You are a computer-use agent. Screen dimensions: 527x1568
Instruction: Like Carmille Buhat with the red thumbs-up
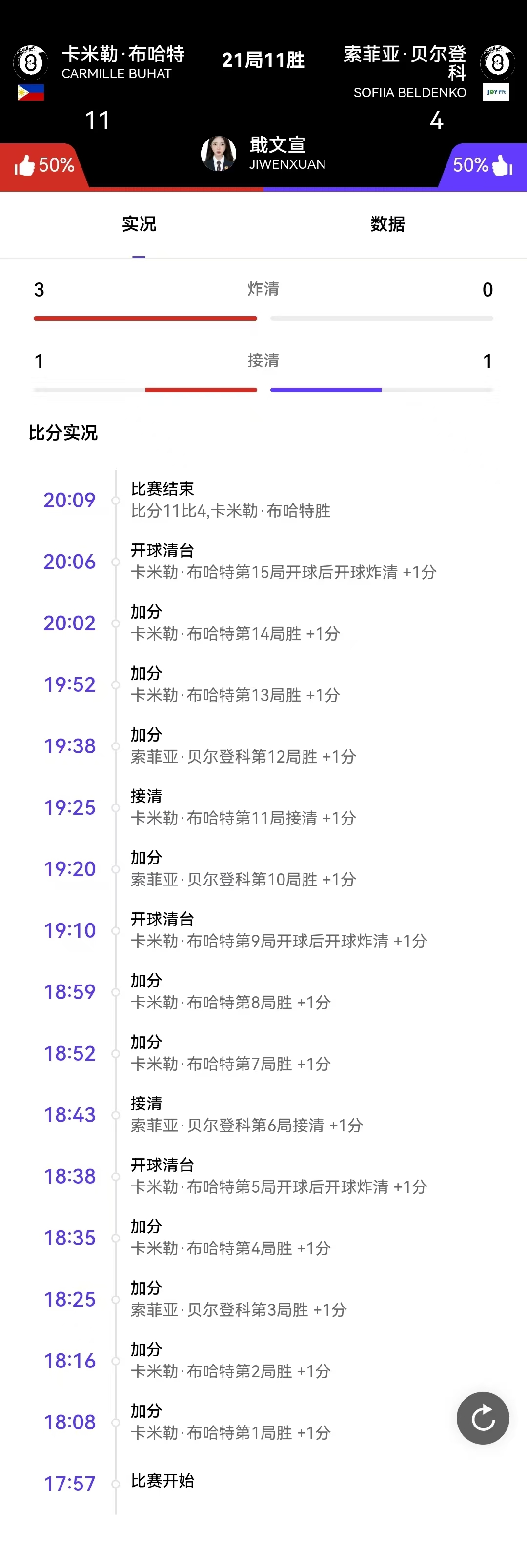(42, 165)
